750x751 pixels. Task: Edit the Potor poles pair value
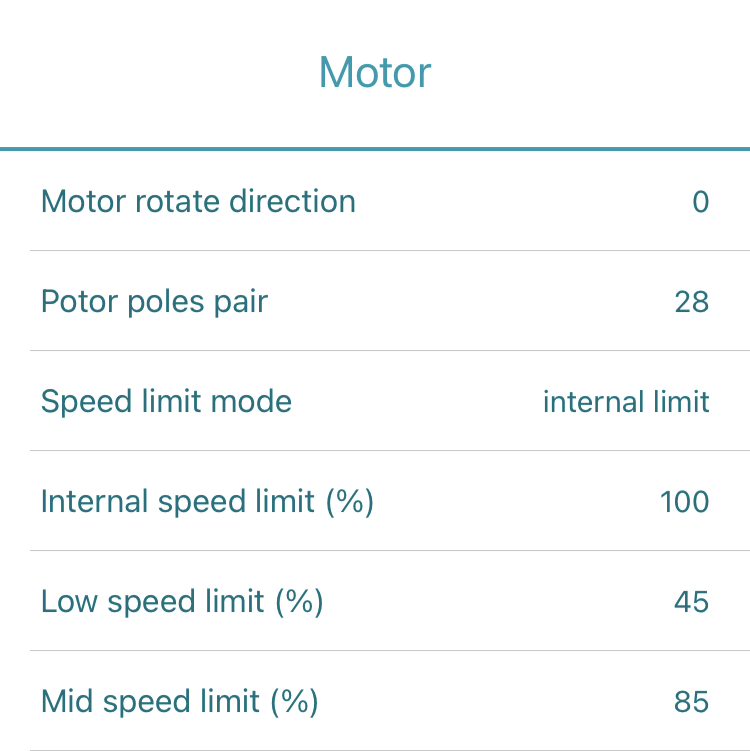click(x=375, y=301)
